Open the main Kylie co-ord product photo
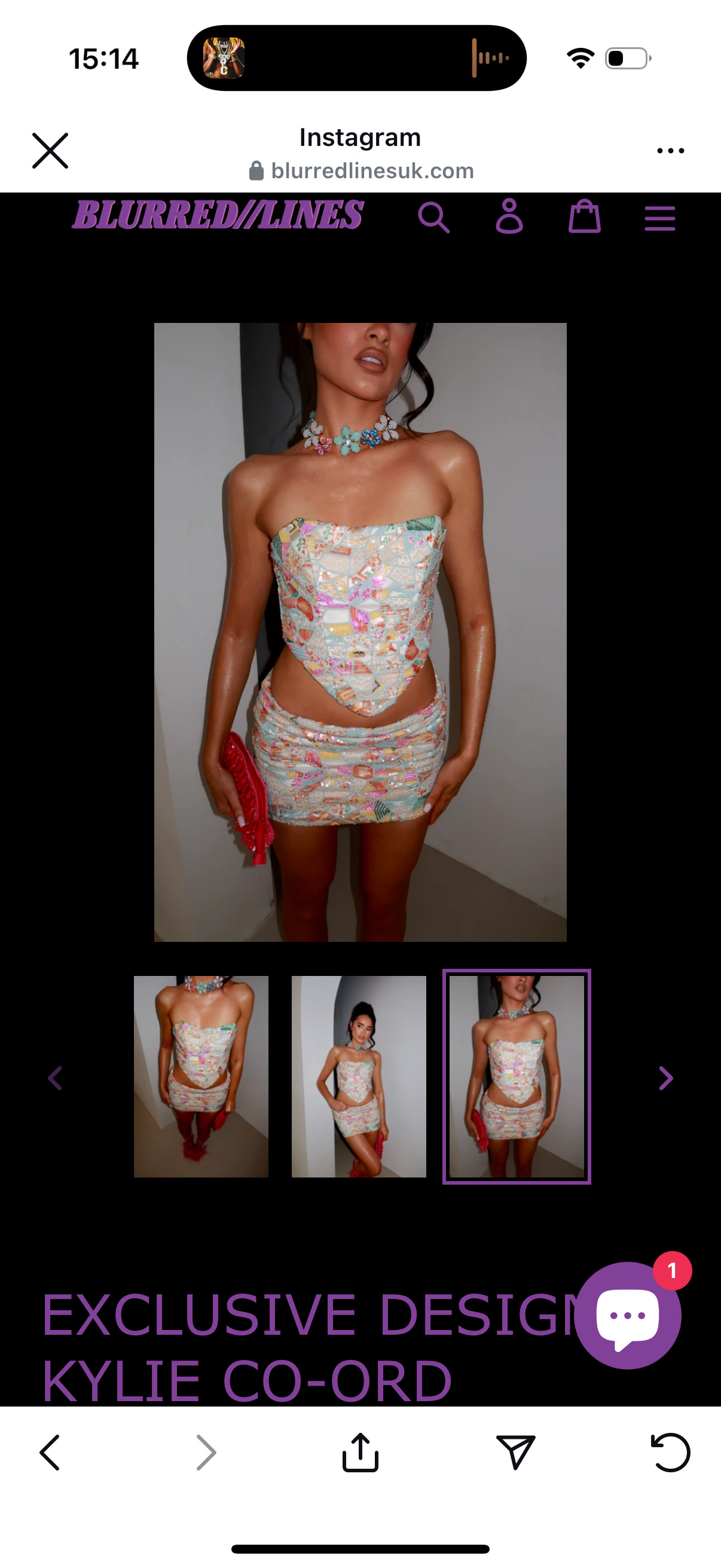Viewport: 721px width, 1568px height. pyautogui.click(x=360, y=632)
